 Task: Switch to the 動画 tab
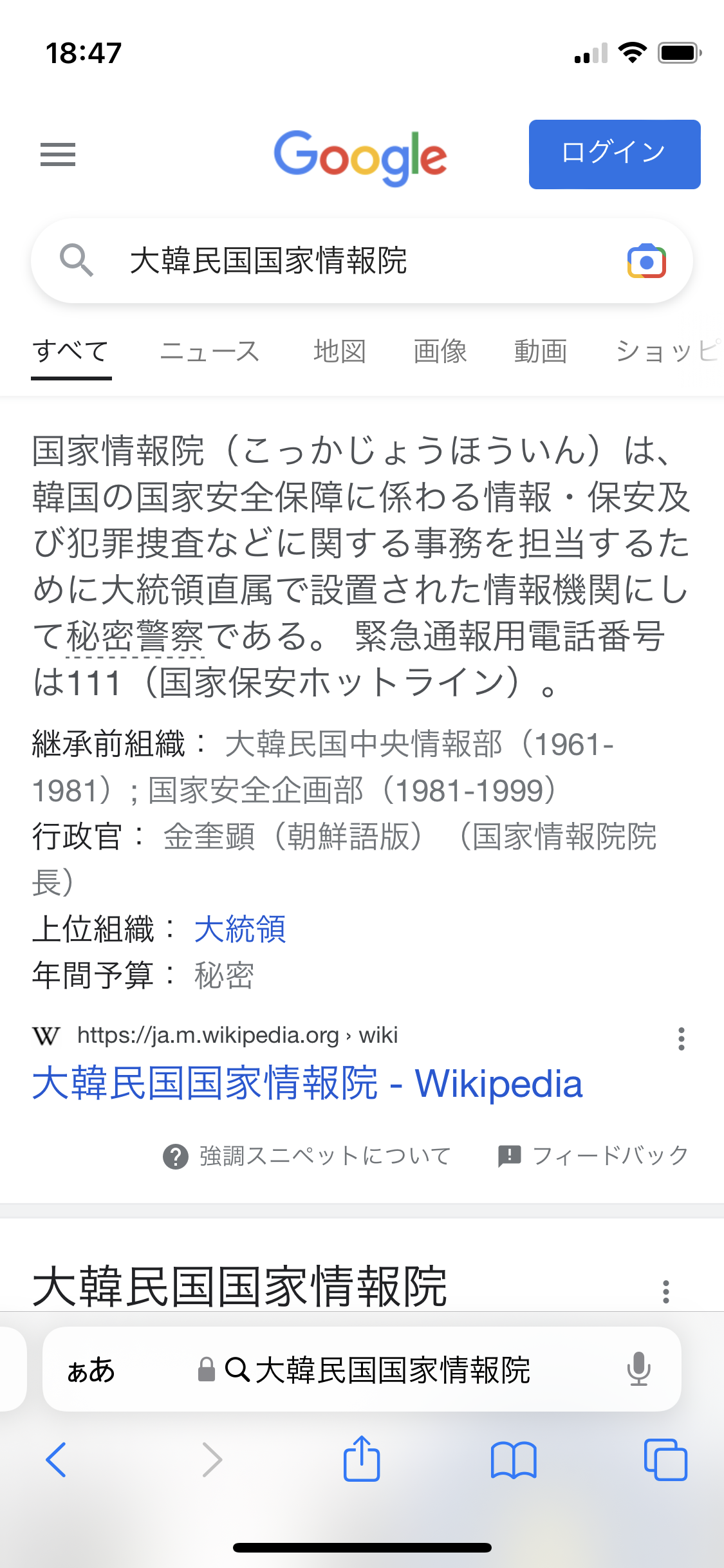(x=540, y=352)
